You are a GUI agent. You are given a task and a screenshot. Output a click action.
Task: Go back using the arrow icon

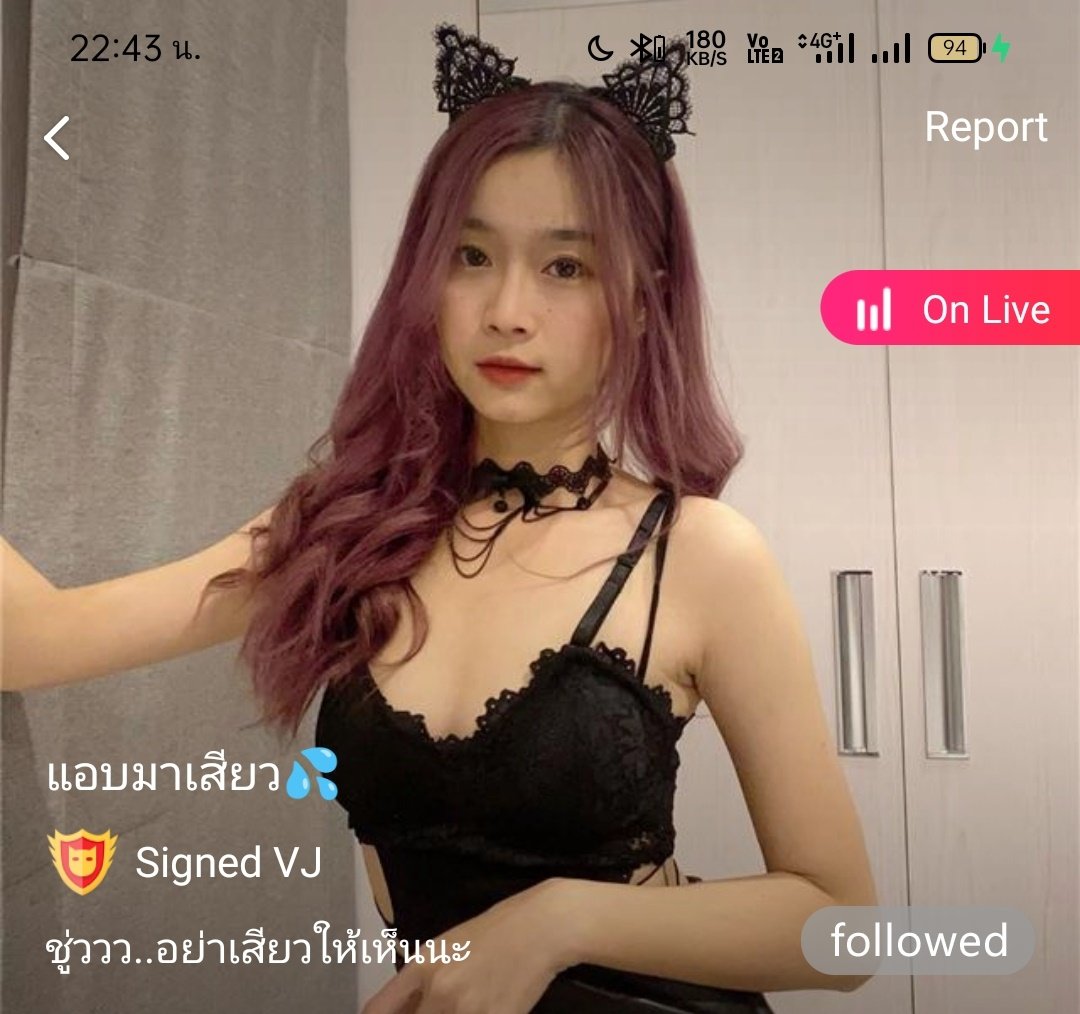point(58,138)
